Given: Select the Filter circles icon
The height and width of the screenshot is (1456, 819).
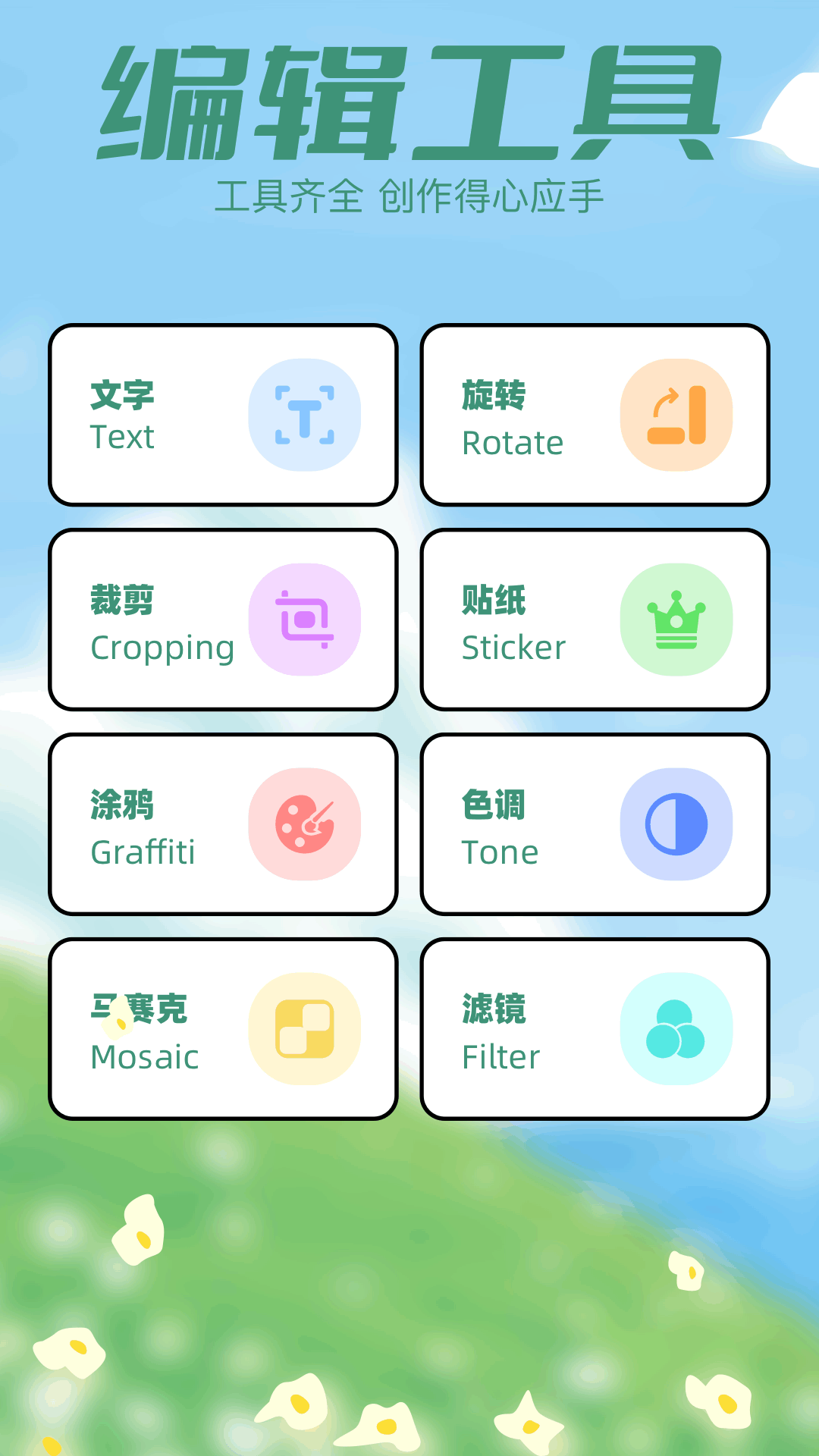Looking at the screenshot, I should 677,1030.
